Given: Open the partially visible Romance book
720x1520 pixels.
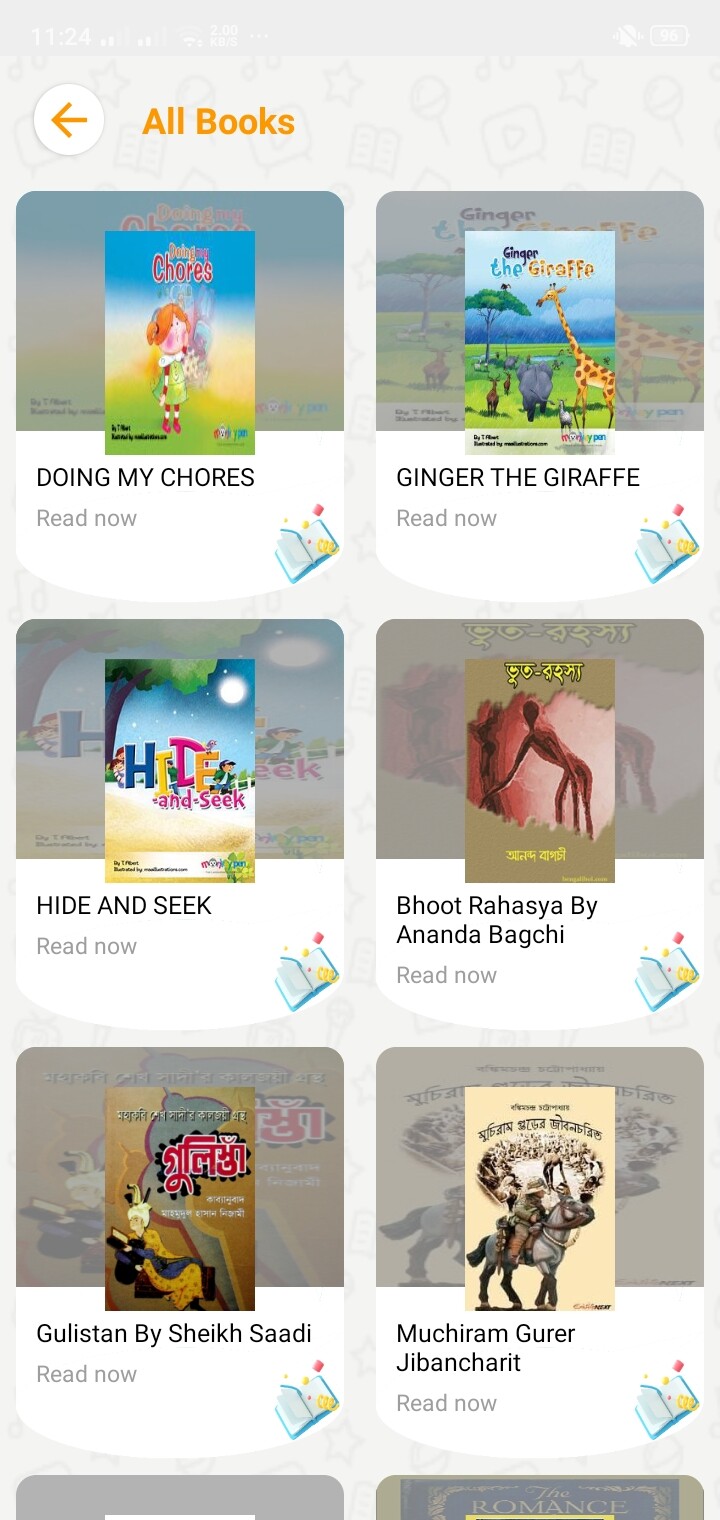Looking at the screenshot, I should tap(540, 1498).
